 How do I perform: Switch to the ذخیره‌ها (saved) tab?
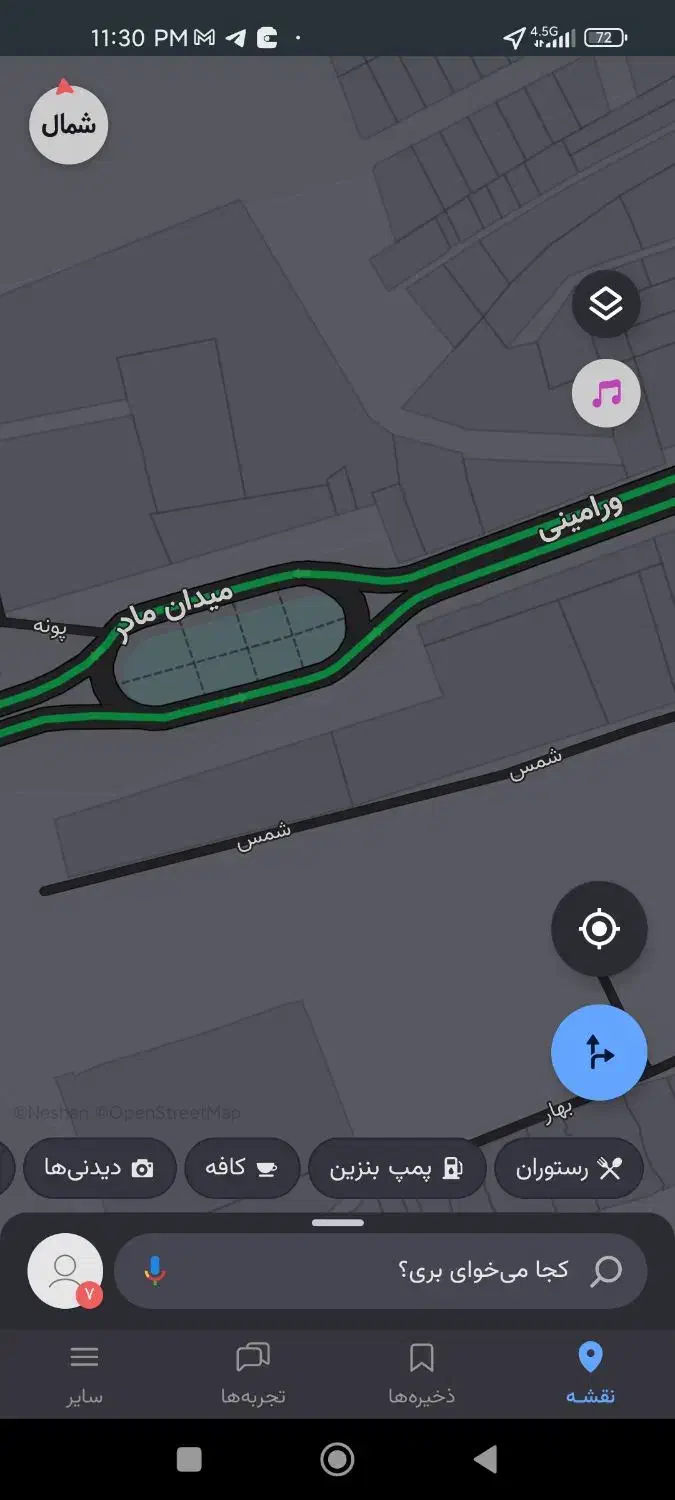(422, 1374)
